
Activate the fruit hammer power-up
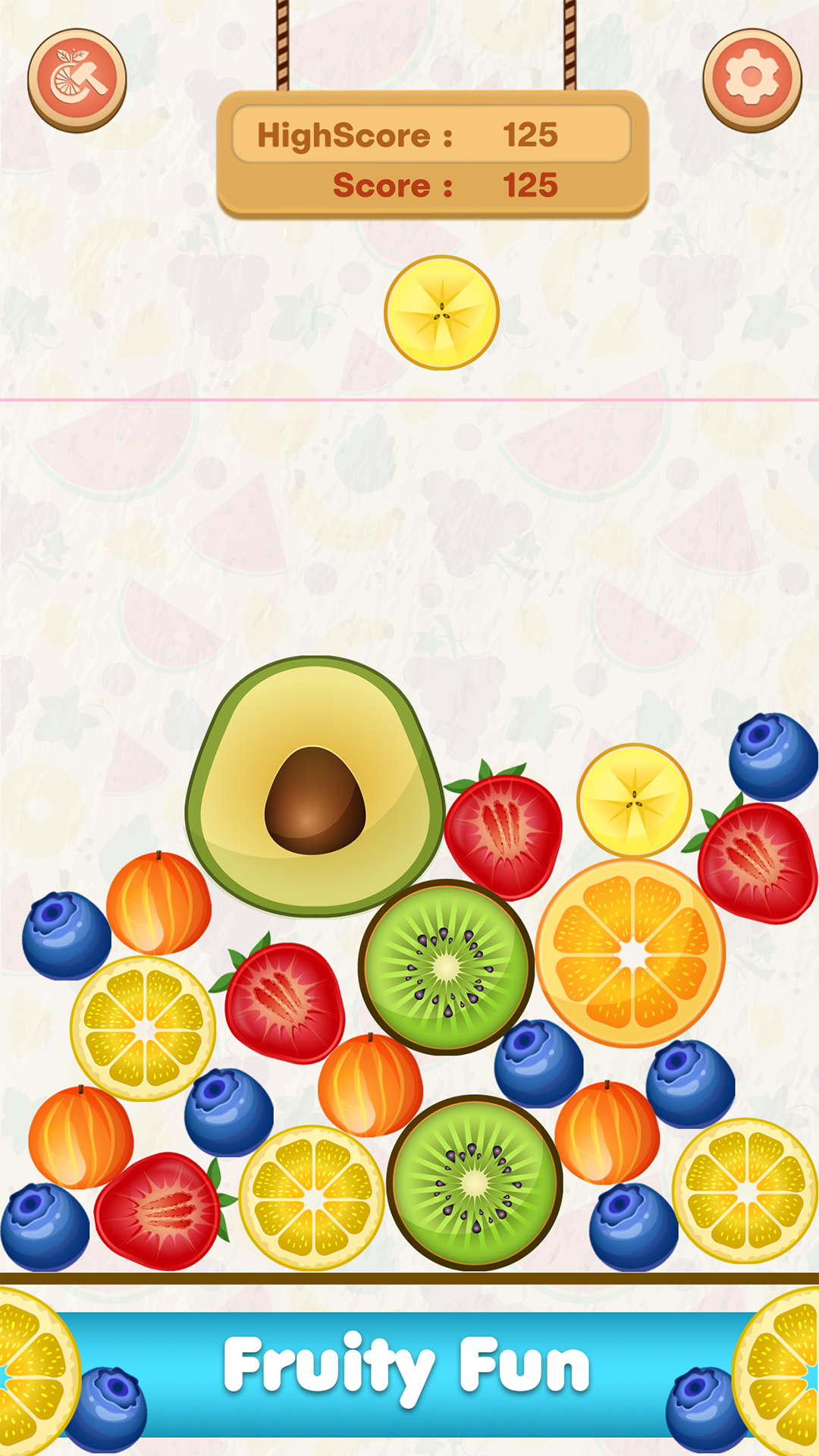pyautogui.click(x=77, y=80)
